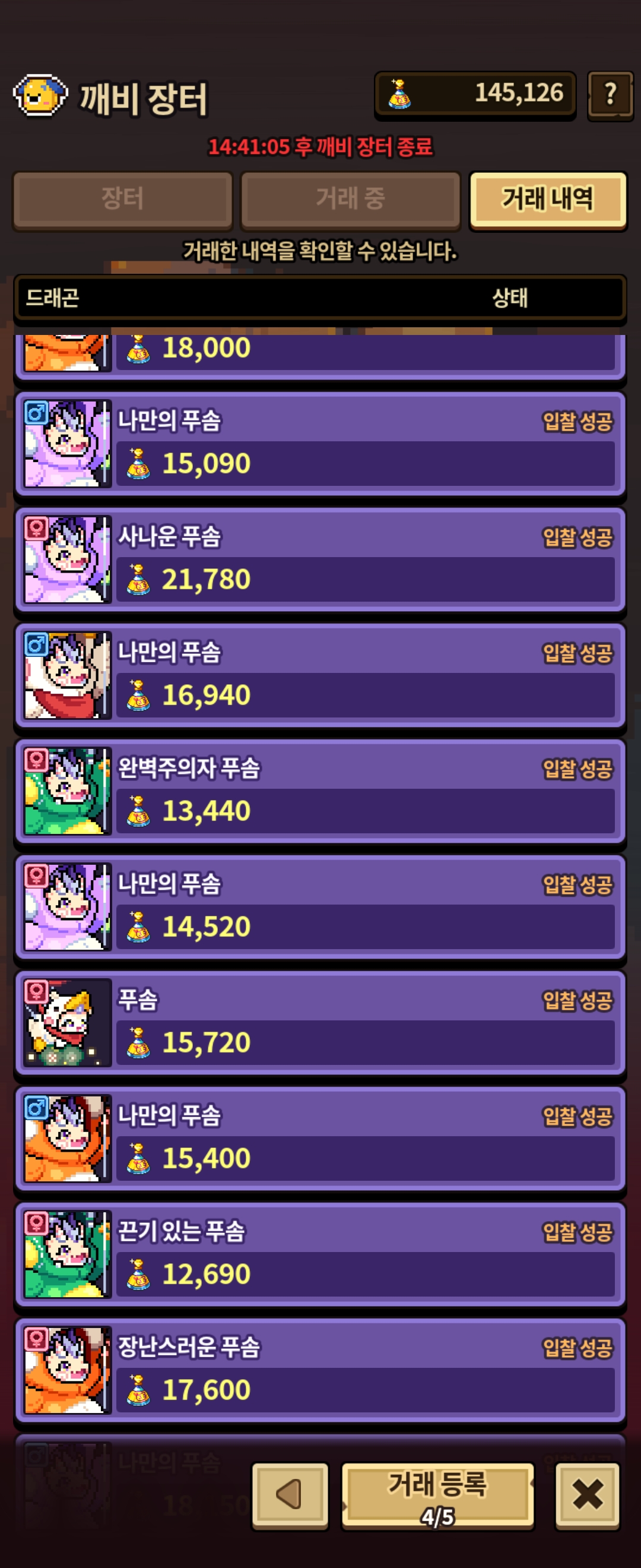Image resolution: width=641 pixels, height=1568 pixels.
Task: Open the 나만의 푸솜 trade for 15,400
Action: pos(320,1137)
